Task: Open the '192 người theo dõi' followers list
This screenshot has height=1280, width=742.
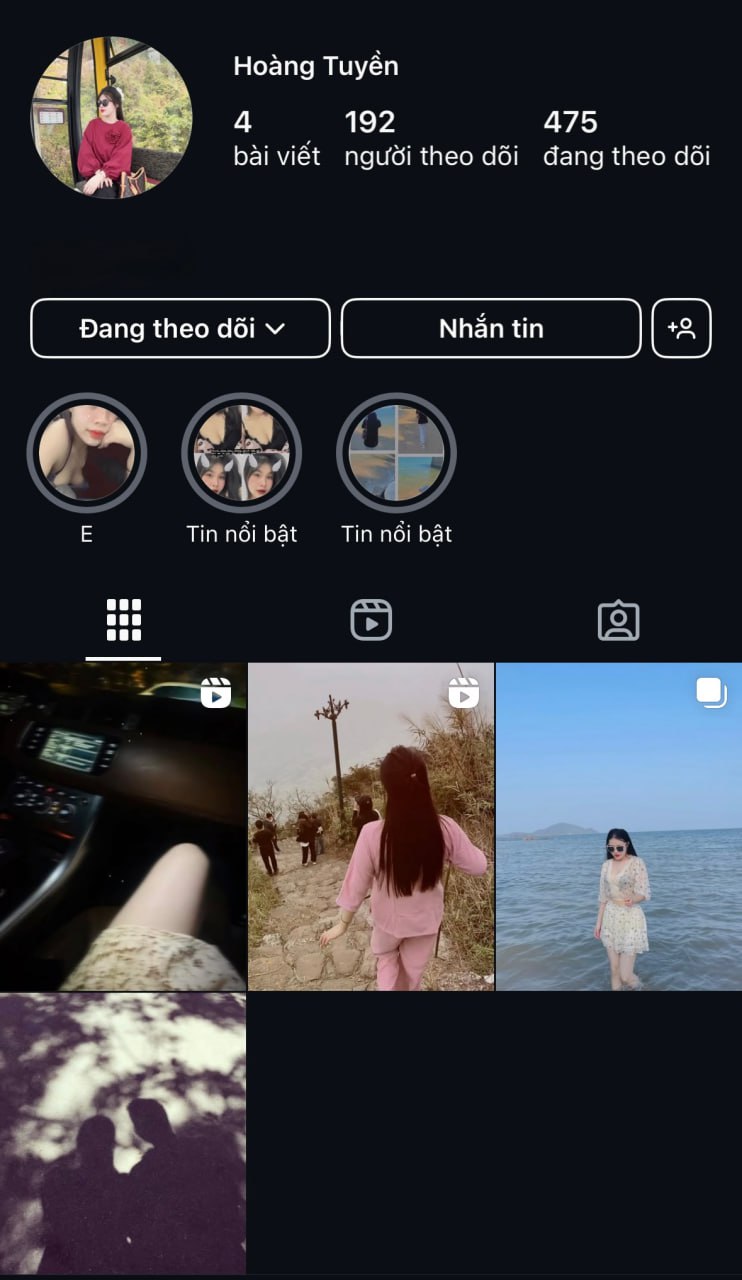Action: (434, 136)
